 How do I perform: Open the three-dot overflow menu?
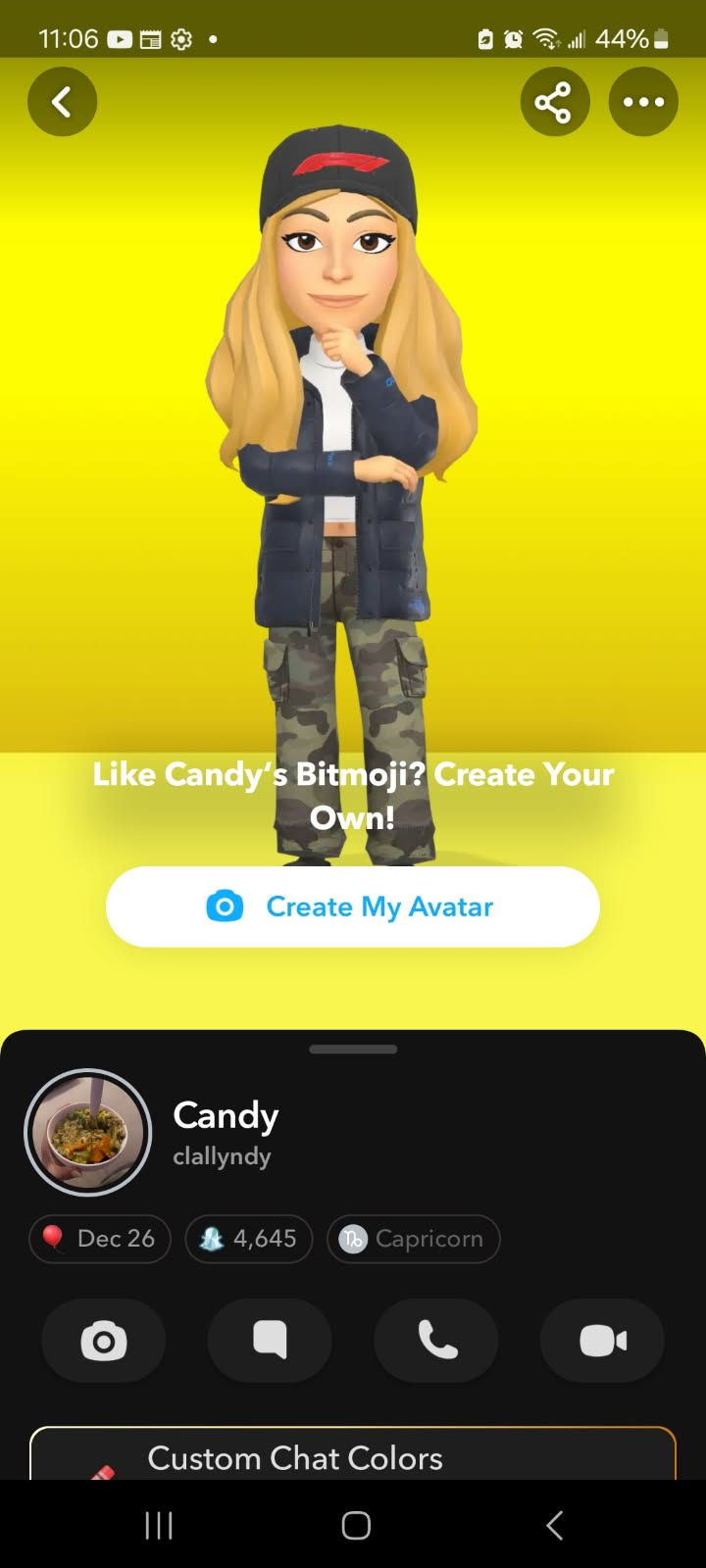click(643, 101)
